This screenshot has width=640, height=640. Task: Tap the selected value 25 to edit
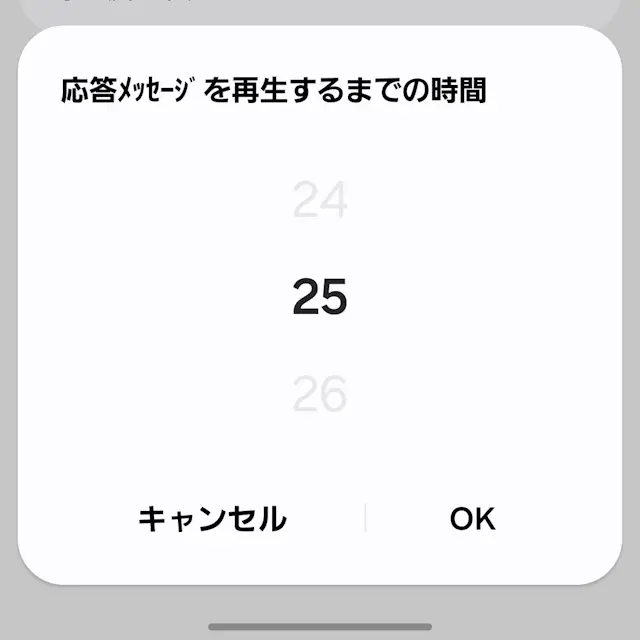320,298
